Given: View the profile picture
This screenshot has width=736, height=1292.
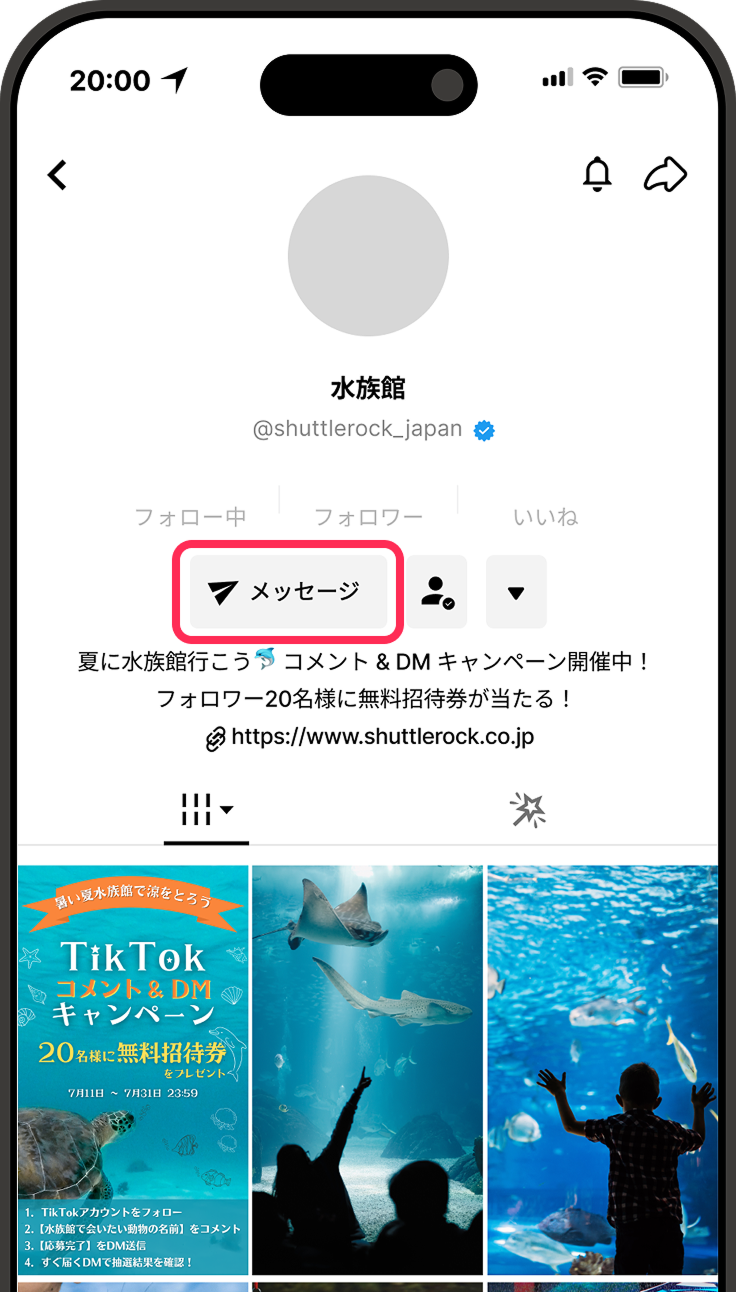Looking at the screenshot, I should coord(368,256).
